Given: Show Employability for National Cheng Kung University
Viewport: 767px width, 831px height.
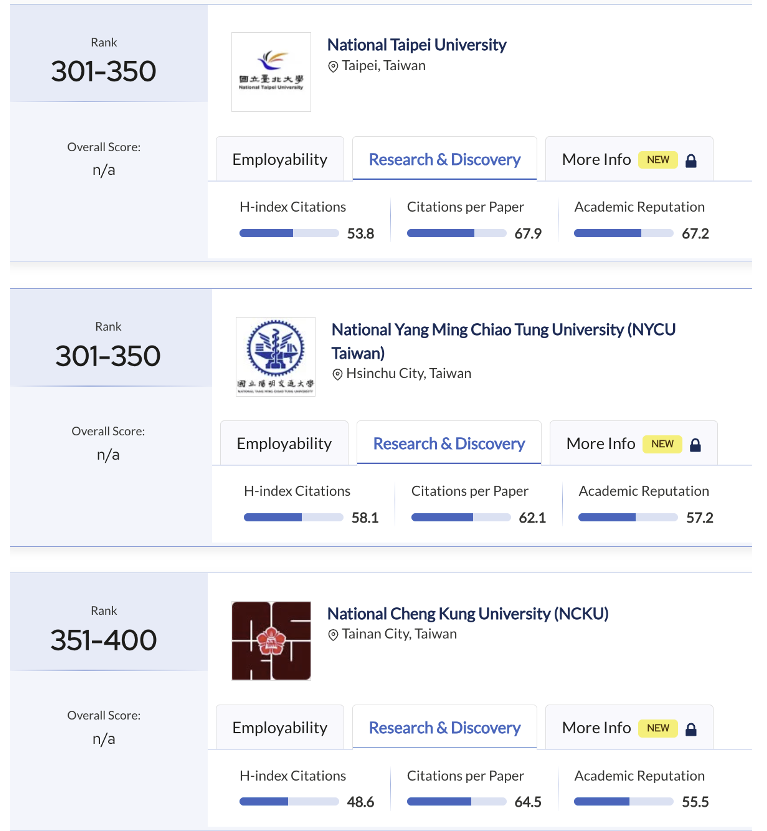Looking at the screenshot, I should (x=280, y=728).
